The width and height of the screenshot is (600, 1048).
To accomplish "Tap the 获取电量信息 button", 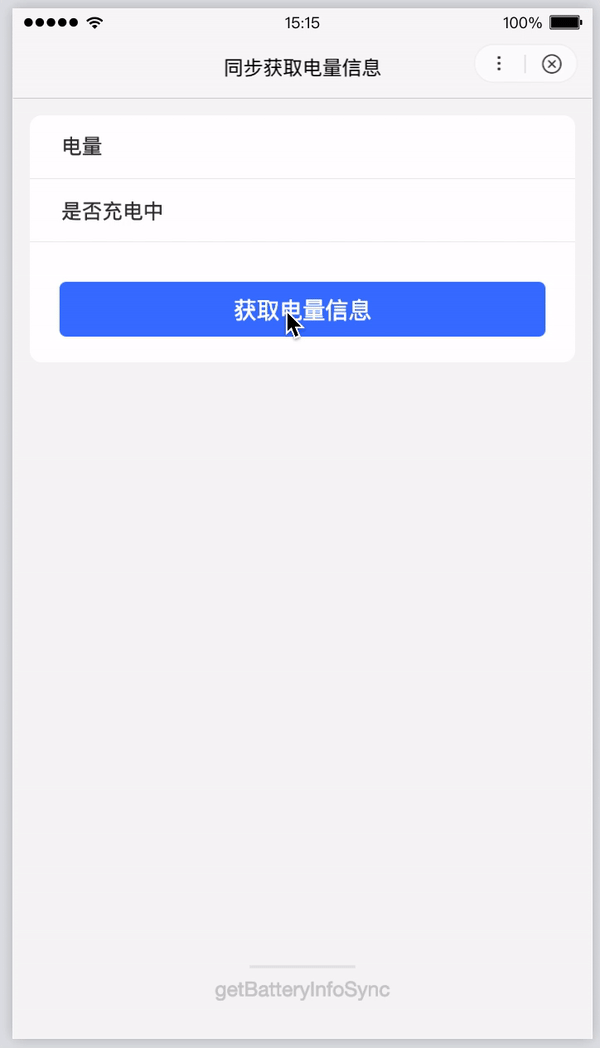I will pos(302,309).
